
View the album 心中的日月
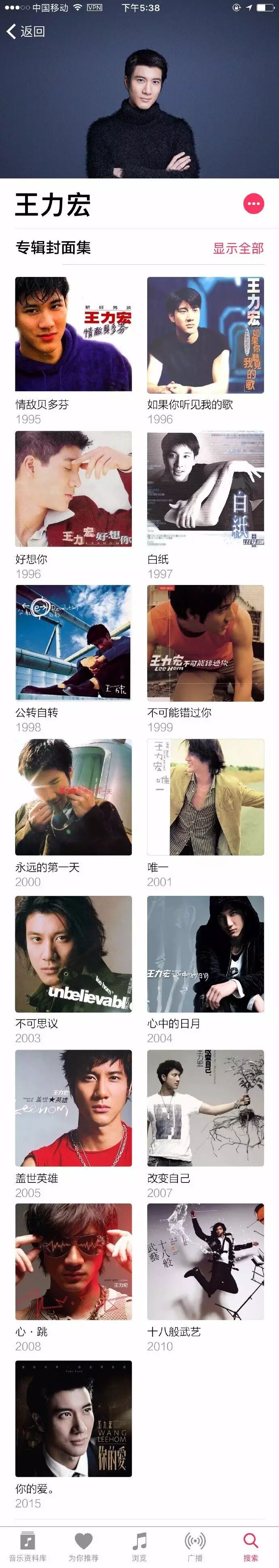(x=205, y=953)
